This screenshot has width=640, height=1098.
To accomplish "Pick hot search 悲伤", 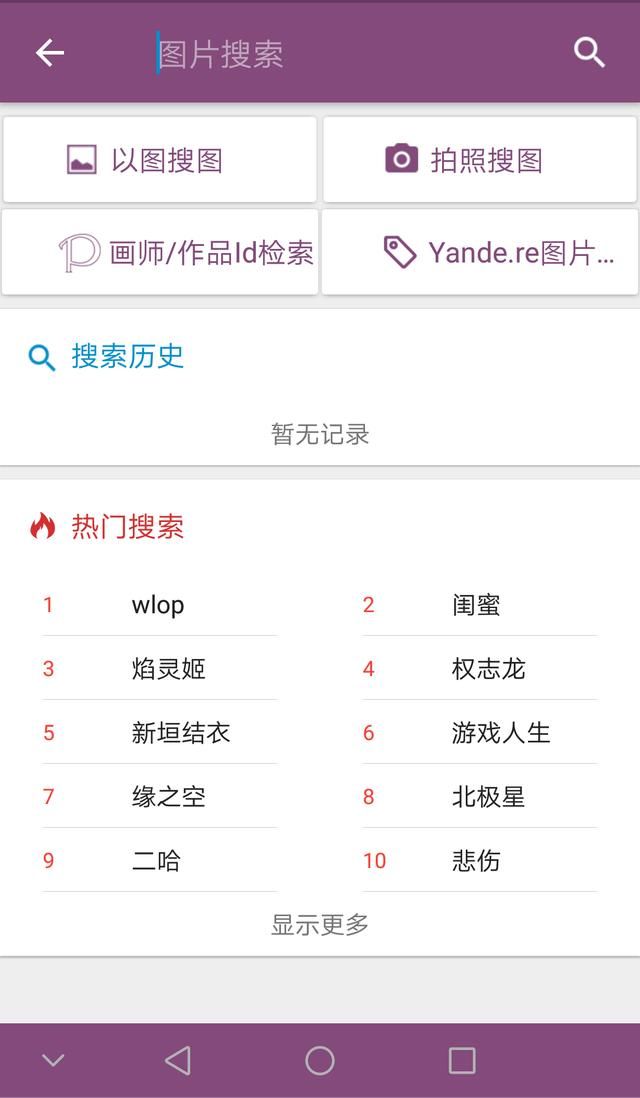I will 476,861.
